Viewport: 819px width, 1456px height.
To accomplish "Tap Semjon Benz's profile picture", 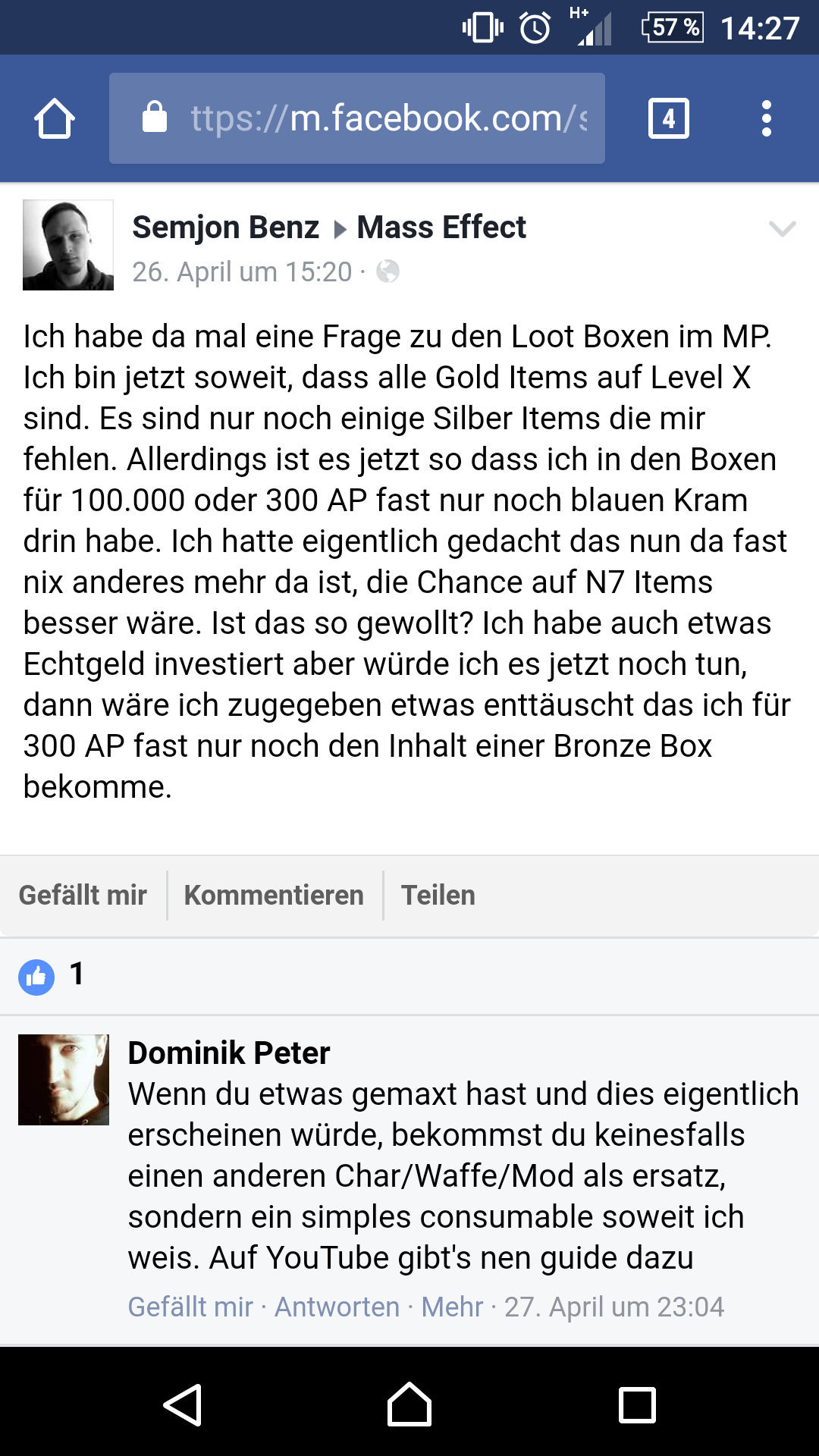I will pos(68,245).
